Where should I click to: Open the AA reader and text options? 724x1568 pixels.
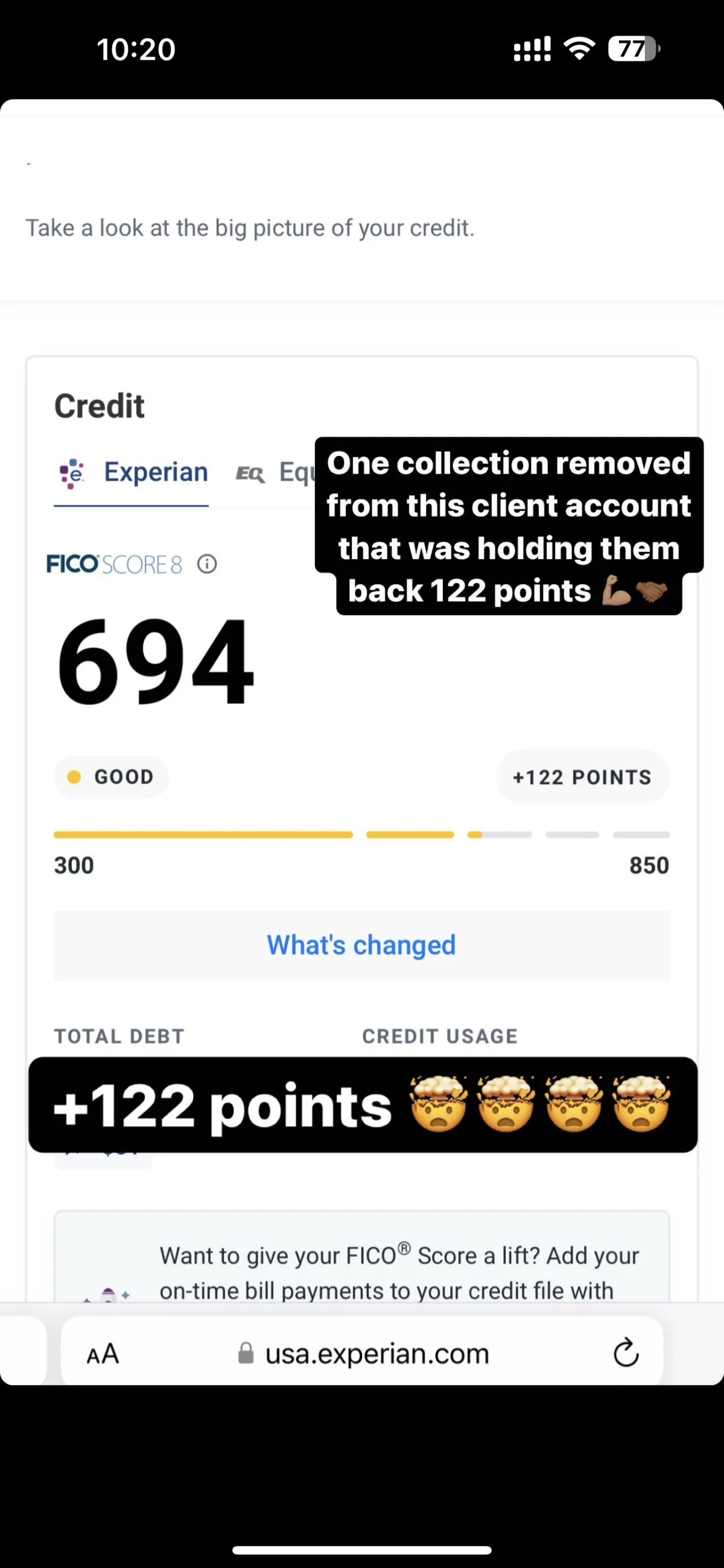coord(103,1354)
